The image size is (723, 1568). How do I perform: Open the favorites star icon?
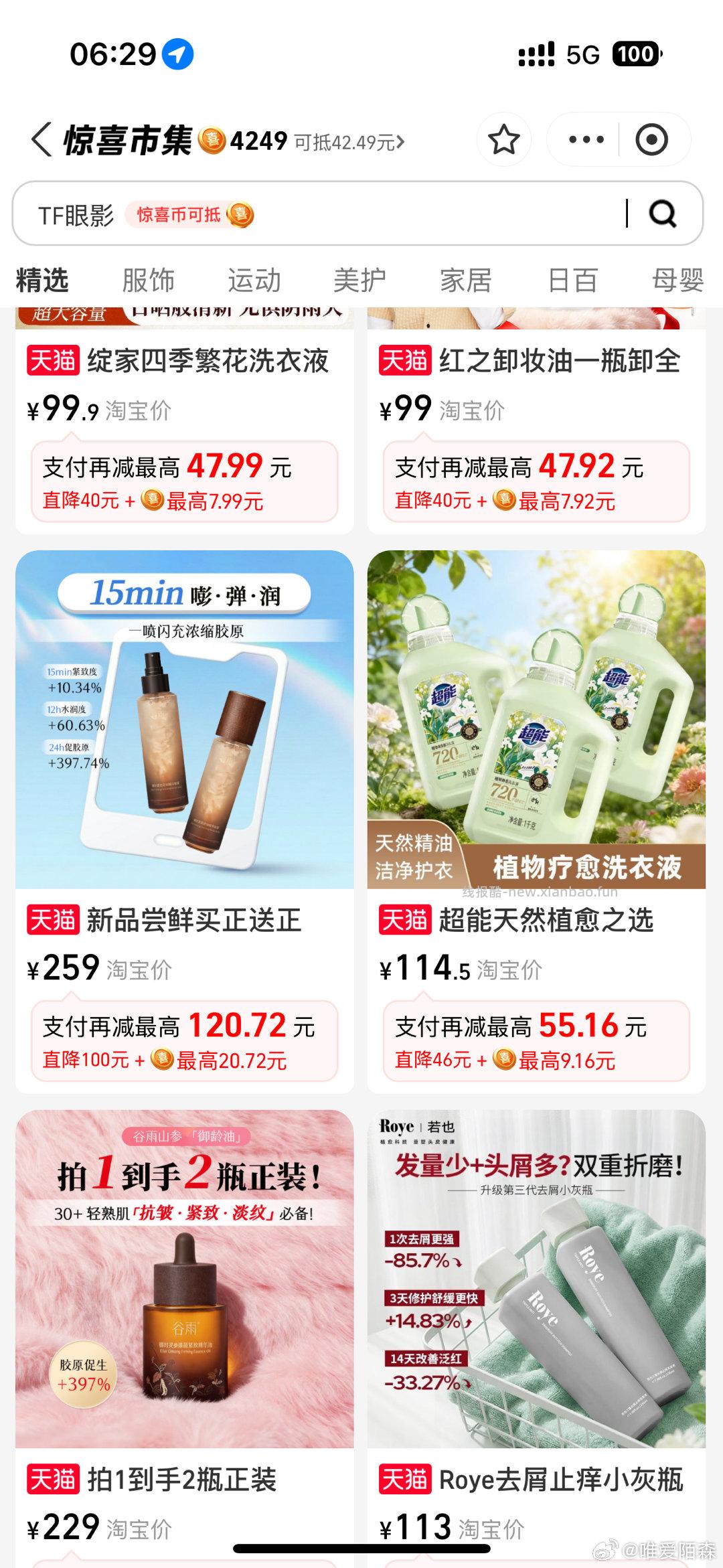(x=504, y=139)
